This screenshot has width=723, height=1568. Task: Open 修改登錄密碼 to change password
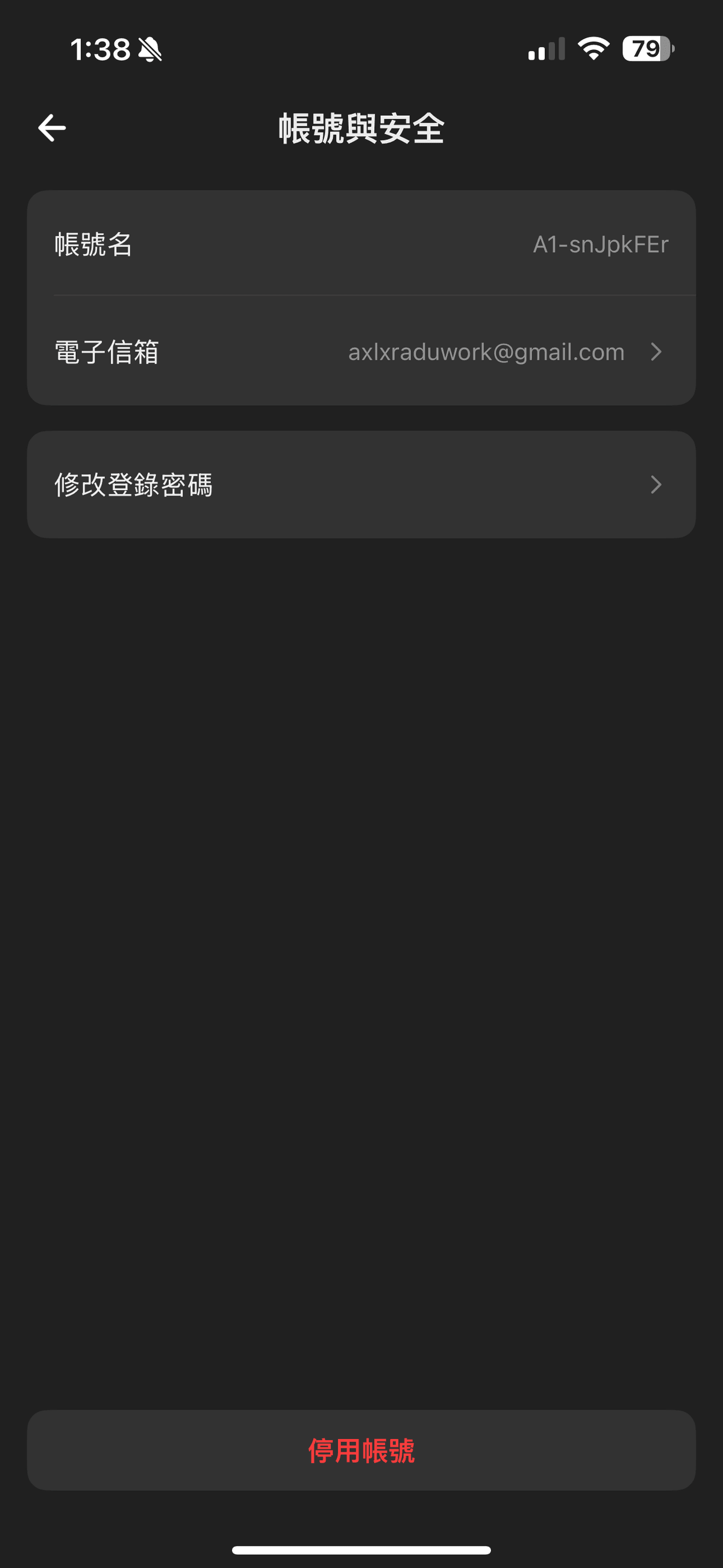pyautogui.click(x=361, y=485)
